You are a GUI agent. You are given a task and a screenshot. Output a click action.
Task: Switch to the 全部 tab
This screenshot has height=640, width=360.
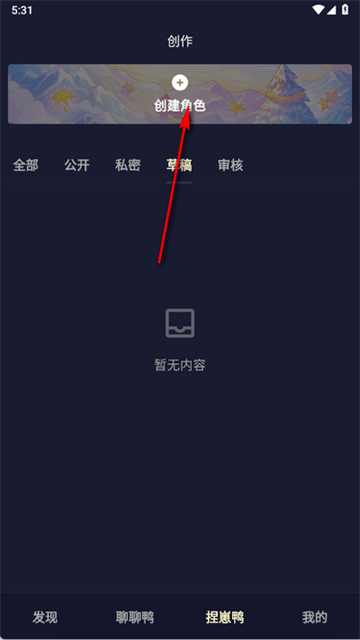pos(26,165)
